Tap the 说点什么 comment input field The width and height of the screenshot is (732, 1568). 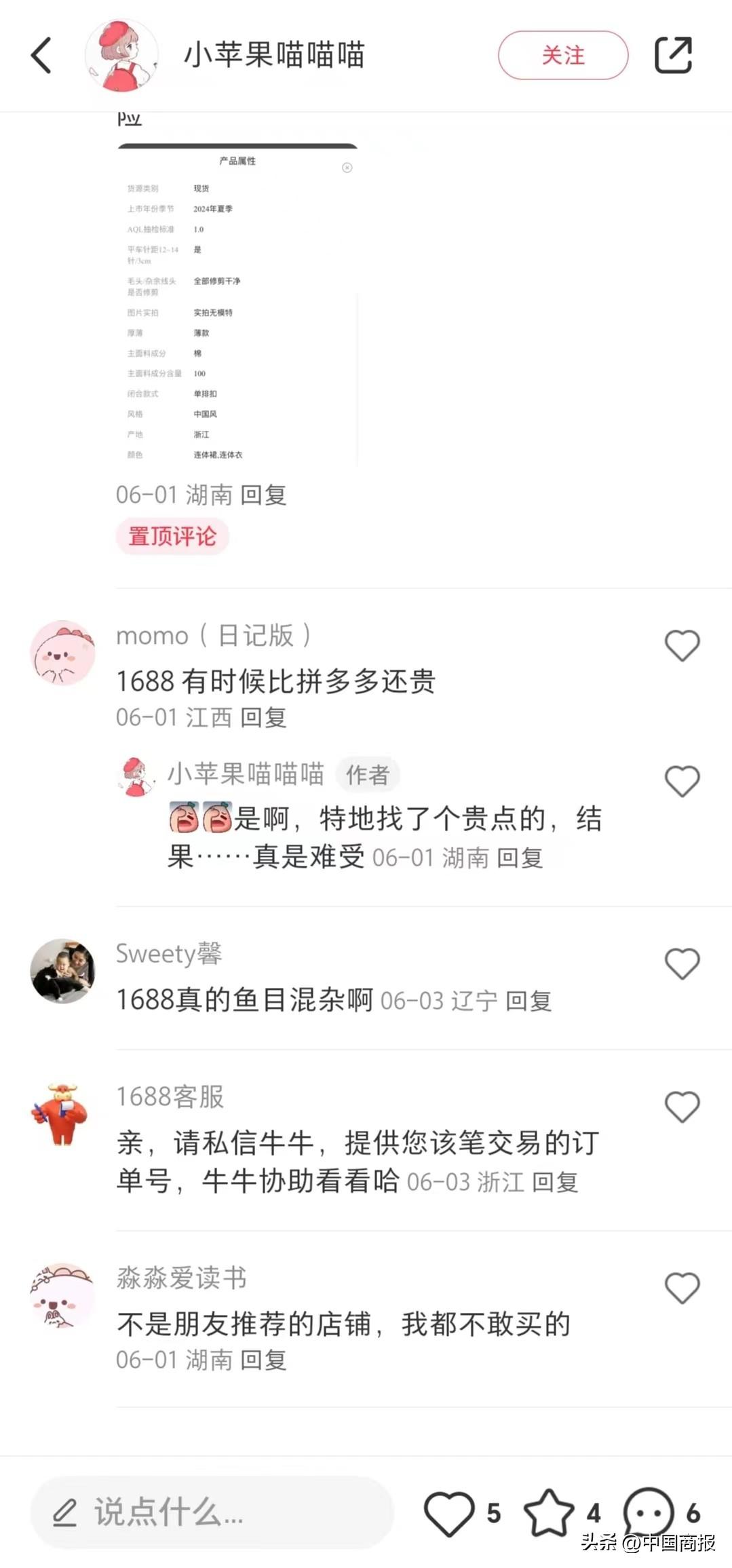(x=212, y=1512)
